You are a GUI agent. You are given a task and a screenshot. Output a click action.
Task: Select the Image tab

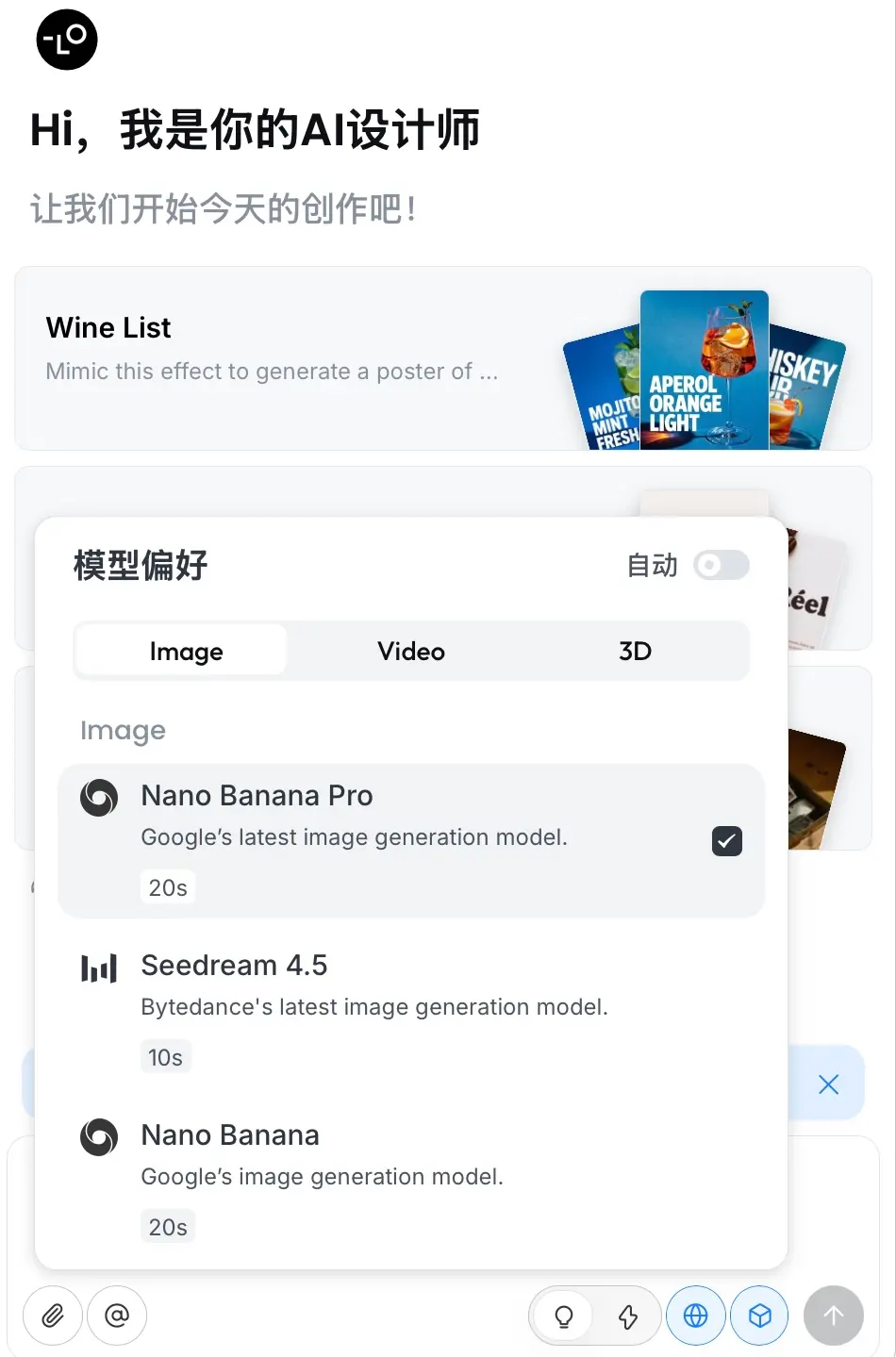pos(186,651)
